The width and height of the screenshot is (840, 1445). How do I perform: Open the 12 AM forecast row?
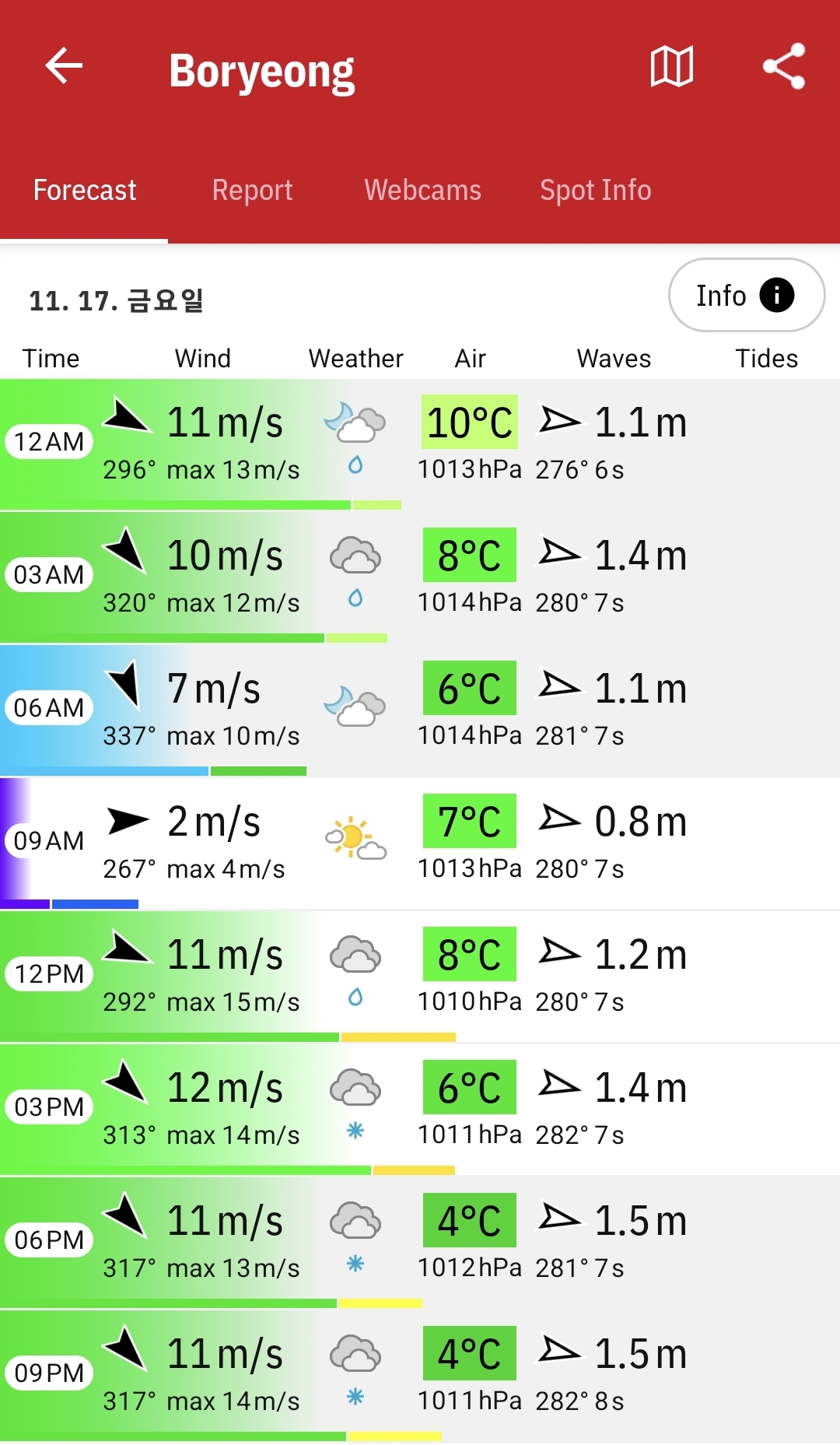420,444
